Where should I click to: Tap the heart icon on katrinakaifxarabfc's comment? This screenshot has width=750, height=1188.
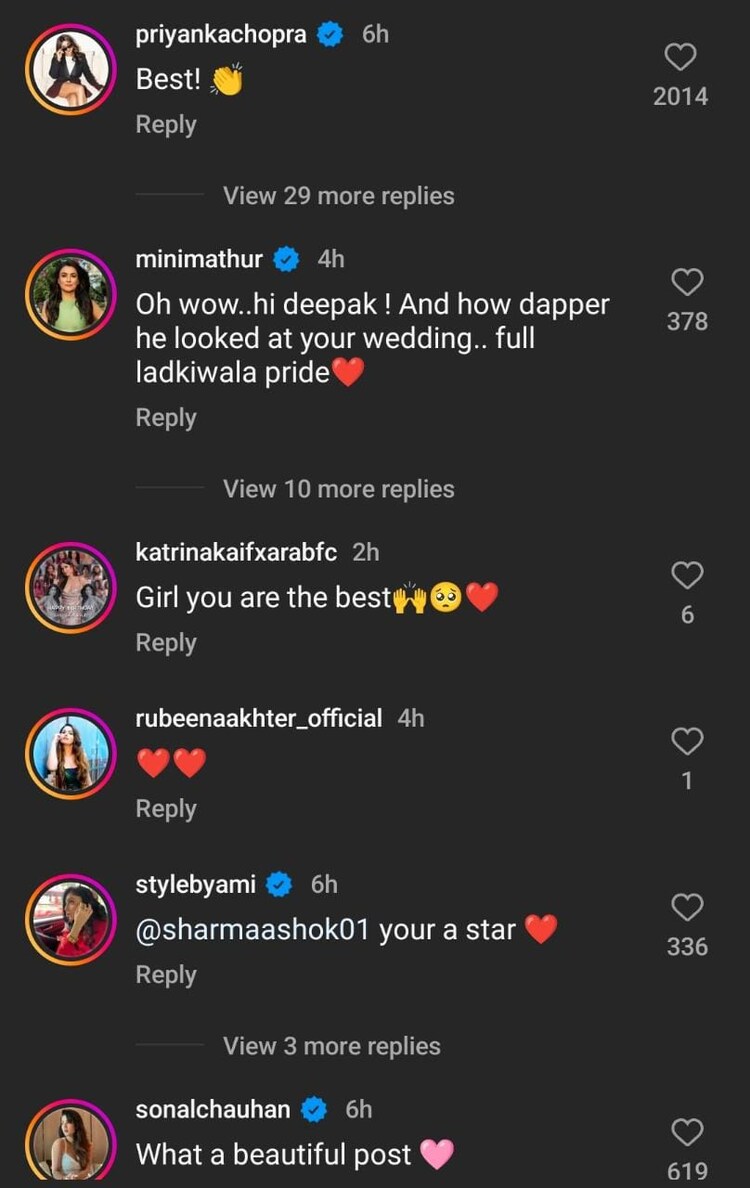[687, 575]
